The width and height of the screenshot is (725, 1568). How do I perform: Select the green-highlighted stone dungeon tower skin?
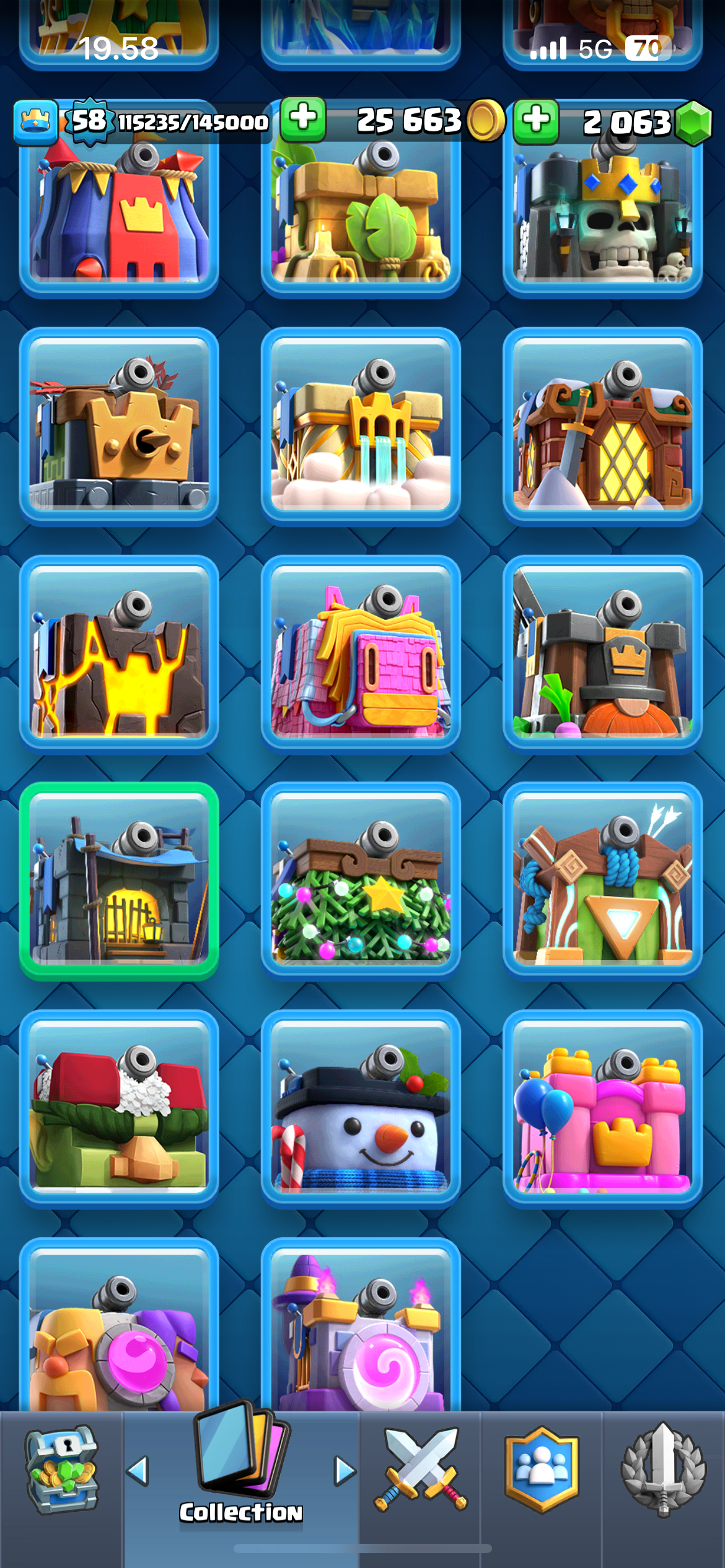coord(119,881)
